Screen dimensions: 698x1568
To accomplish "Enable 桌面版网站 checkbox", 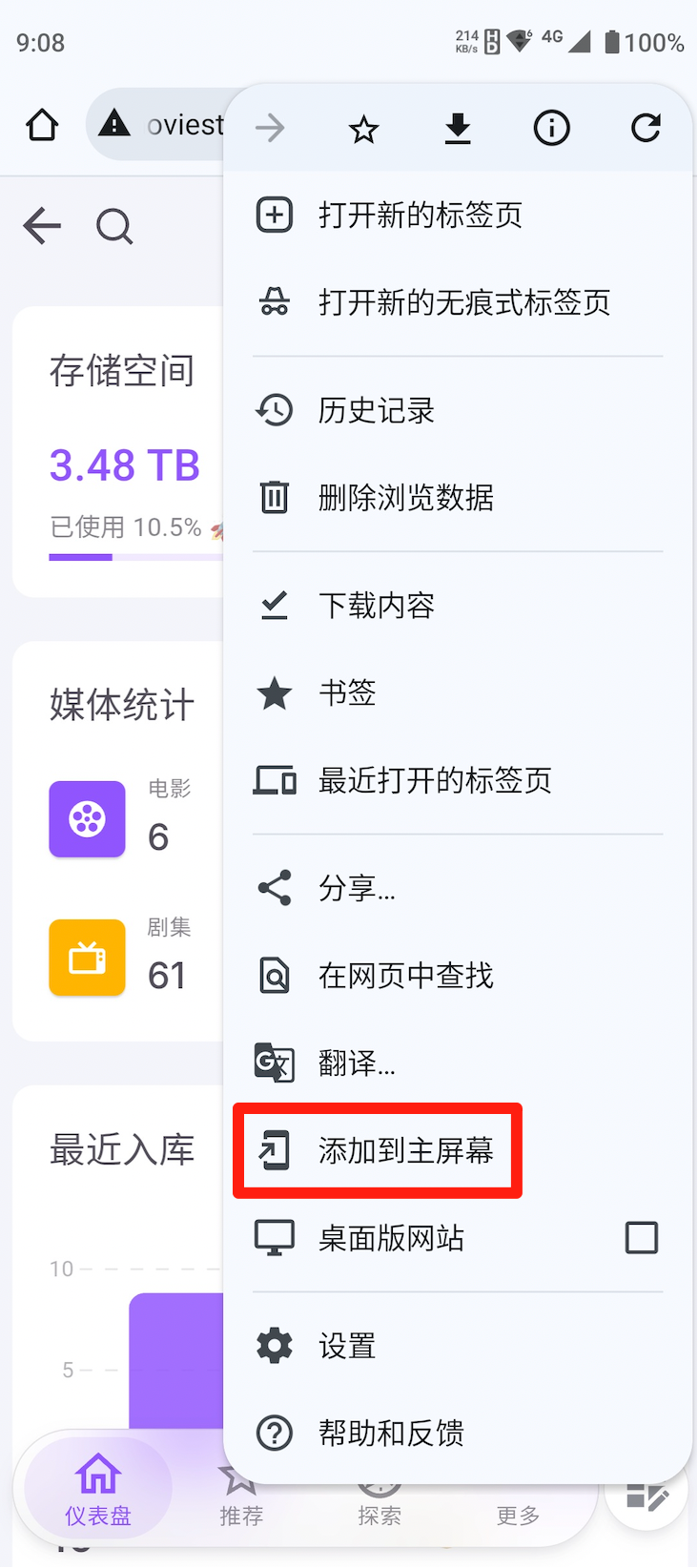I will point(642,1236).
